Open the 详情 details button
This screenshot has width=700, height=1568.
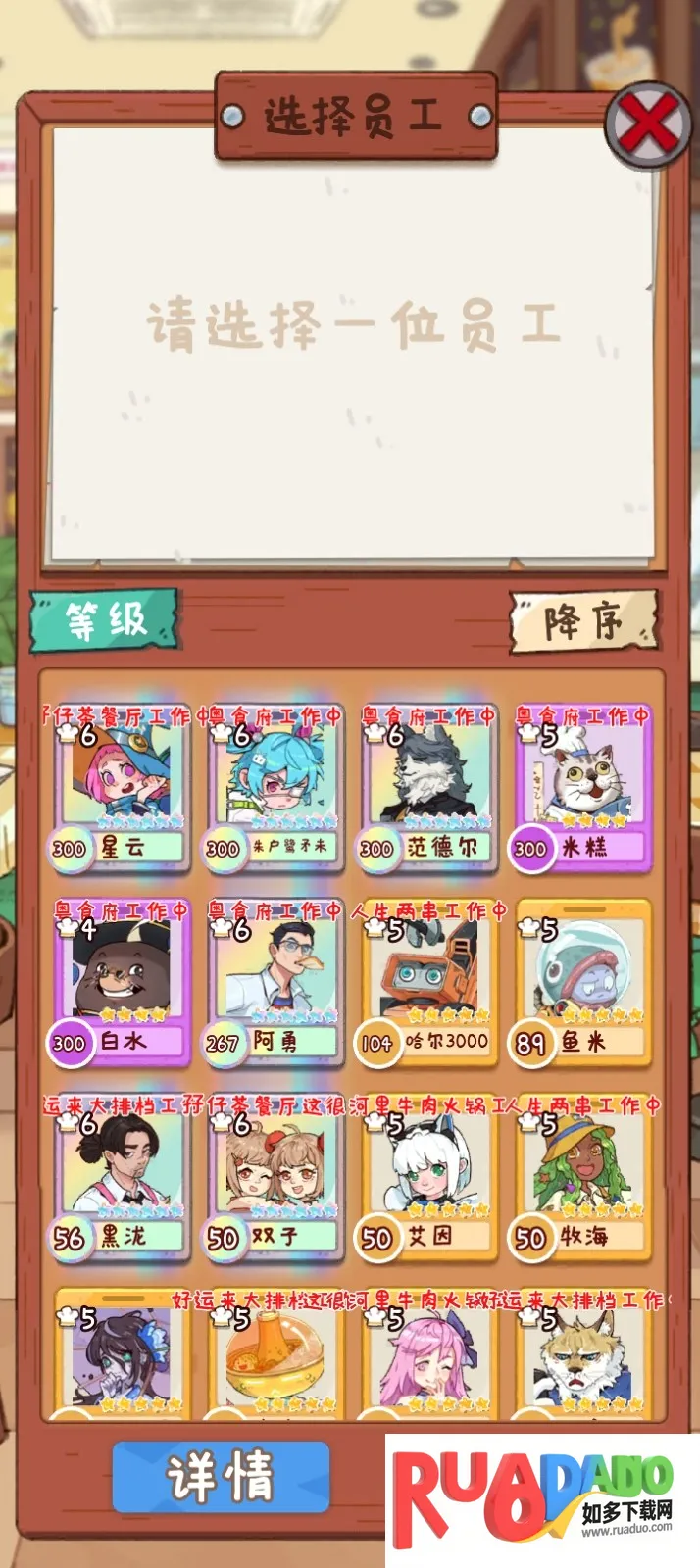(x=221, y=1476)
